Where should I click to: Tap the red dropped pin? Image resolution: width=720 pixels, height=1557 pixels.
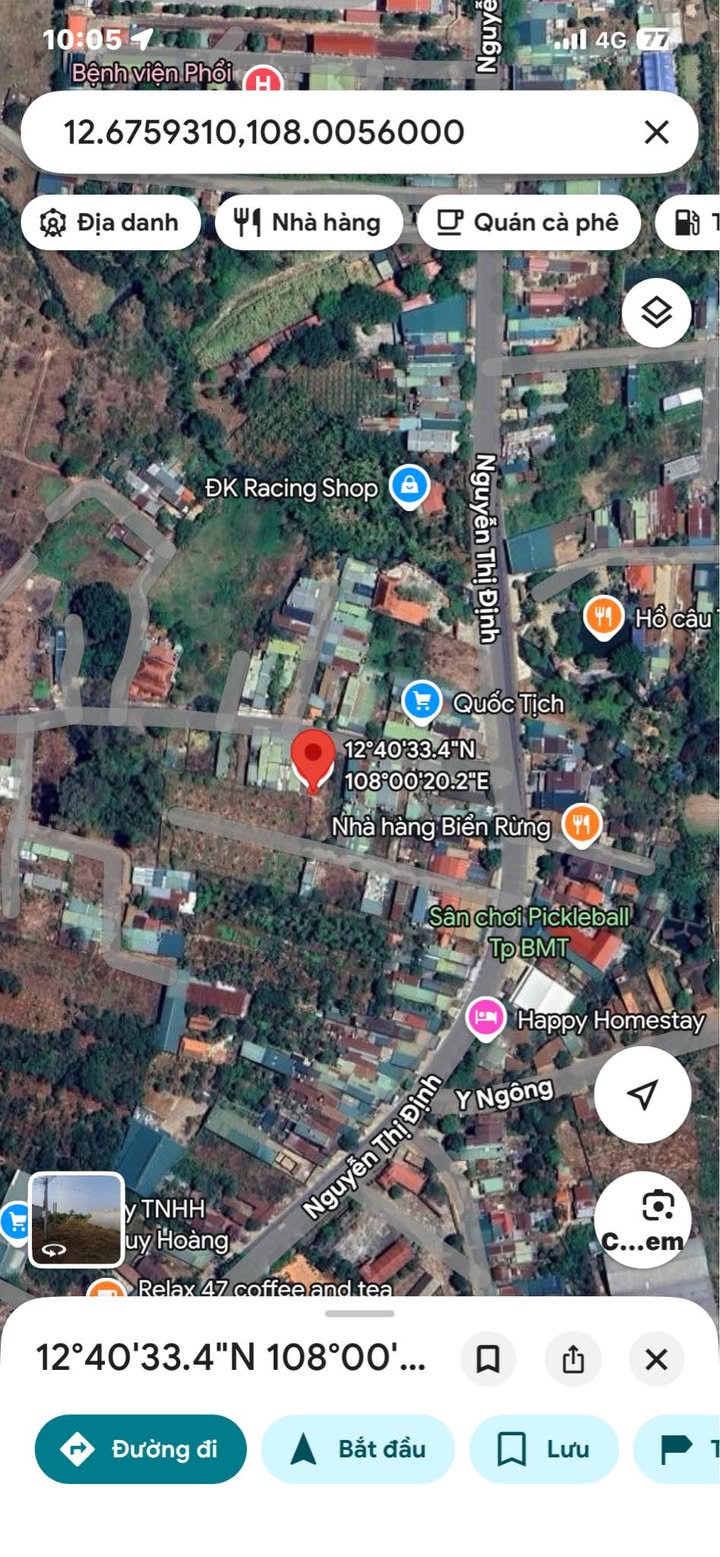click(313, 760)
